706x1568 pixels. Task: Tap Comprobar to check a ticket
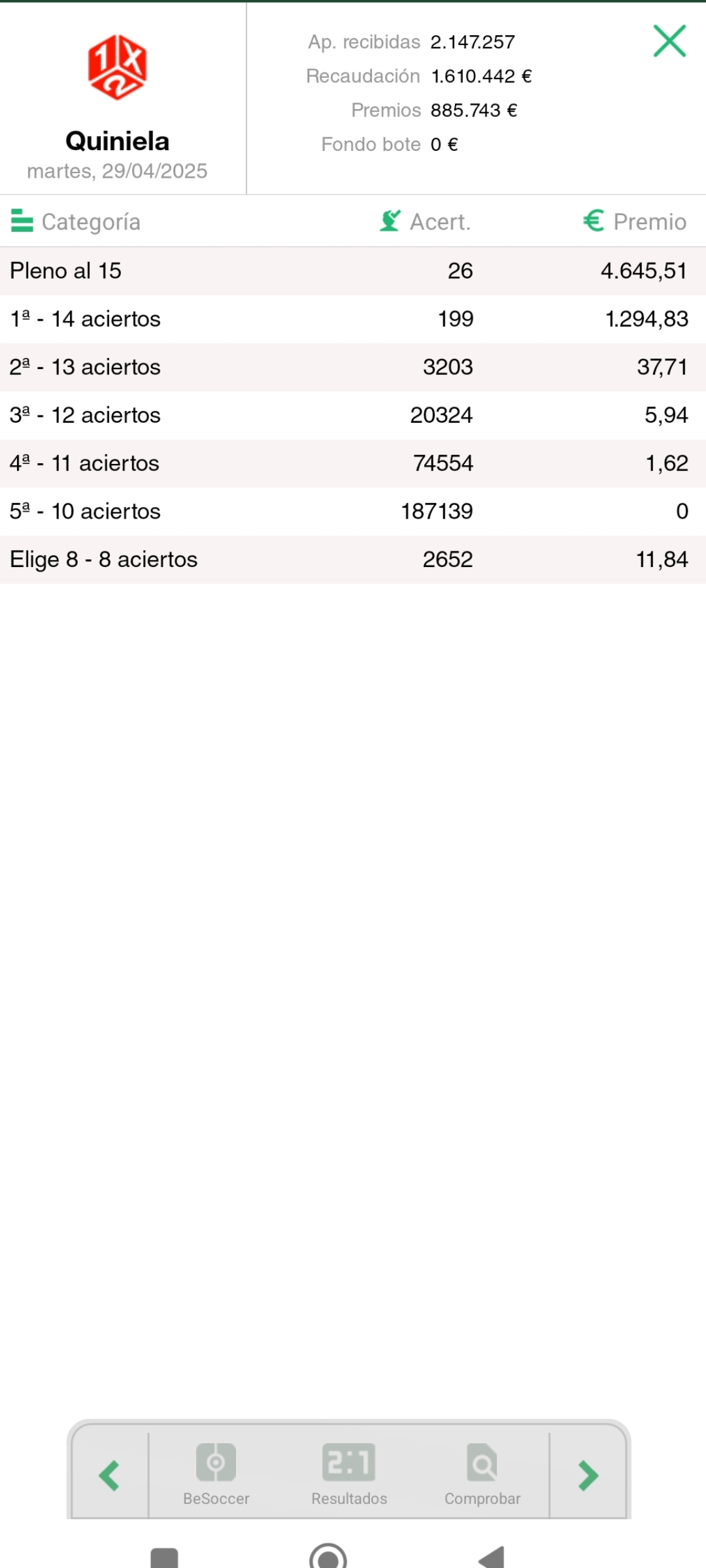pos(482,1474)
